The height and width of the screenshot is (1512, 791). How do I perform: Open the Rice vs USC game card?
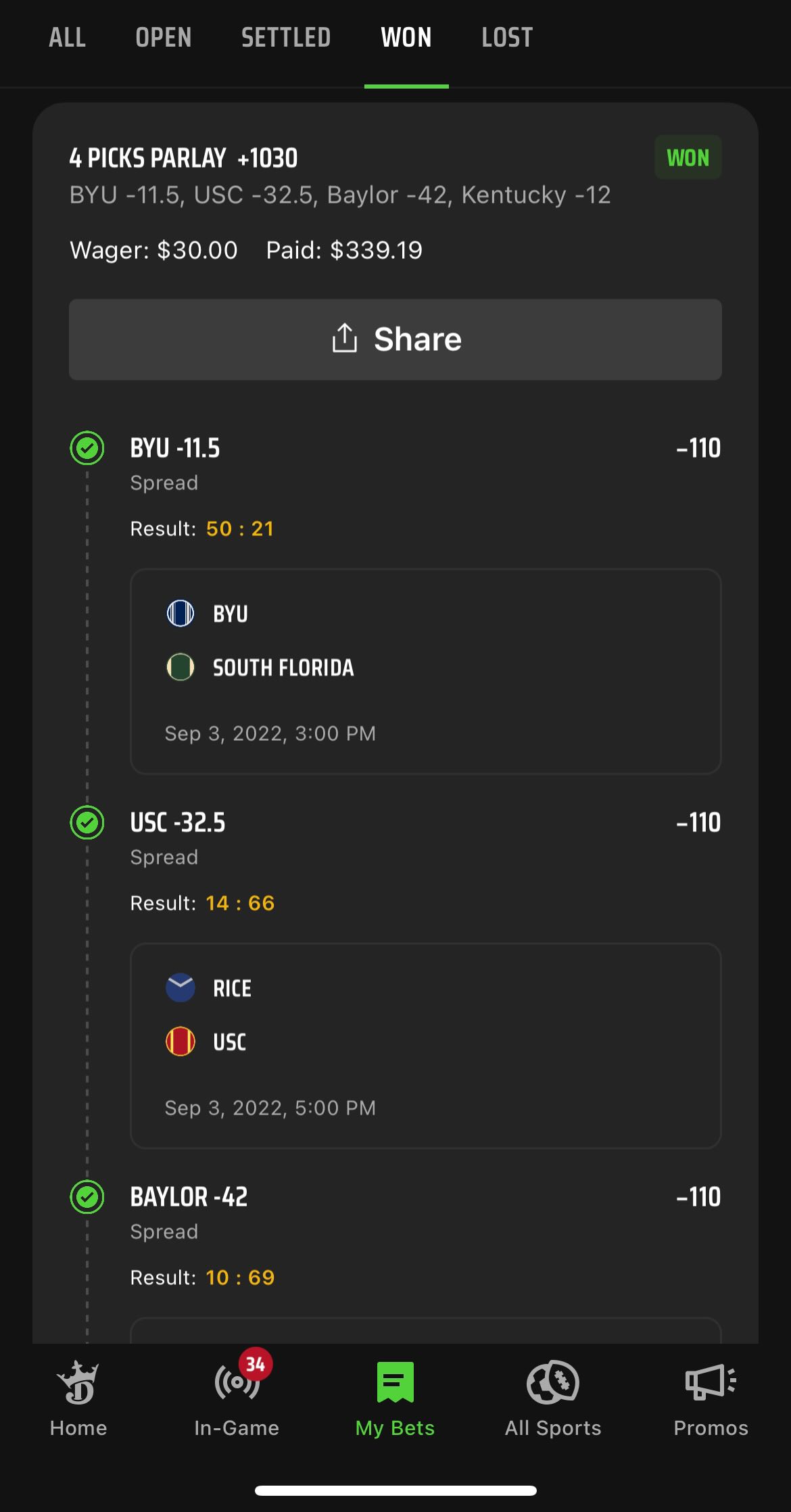pos(426,1046)
